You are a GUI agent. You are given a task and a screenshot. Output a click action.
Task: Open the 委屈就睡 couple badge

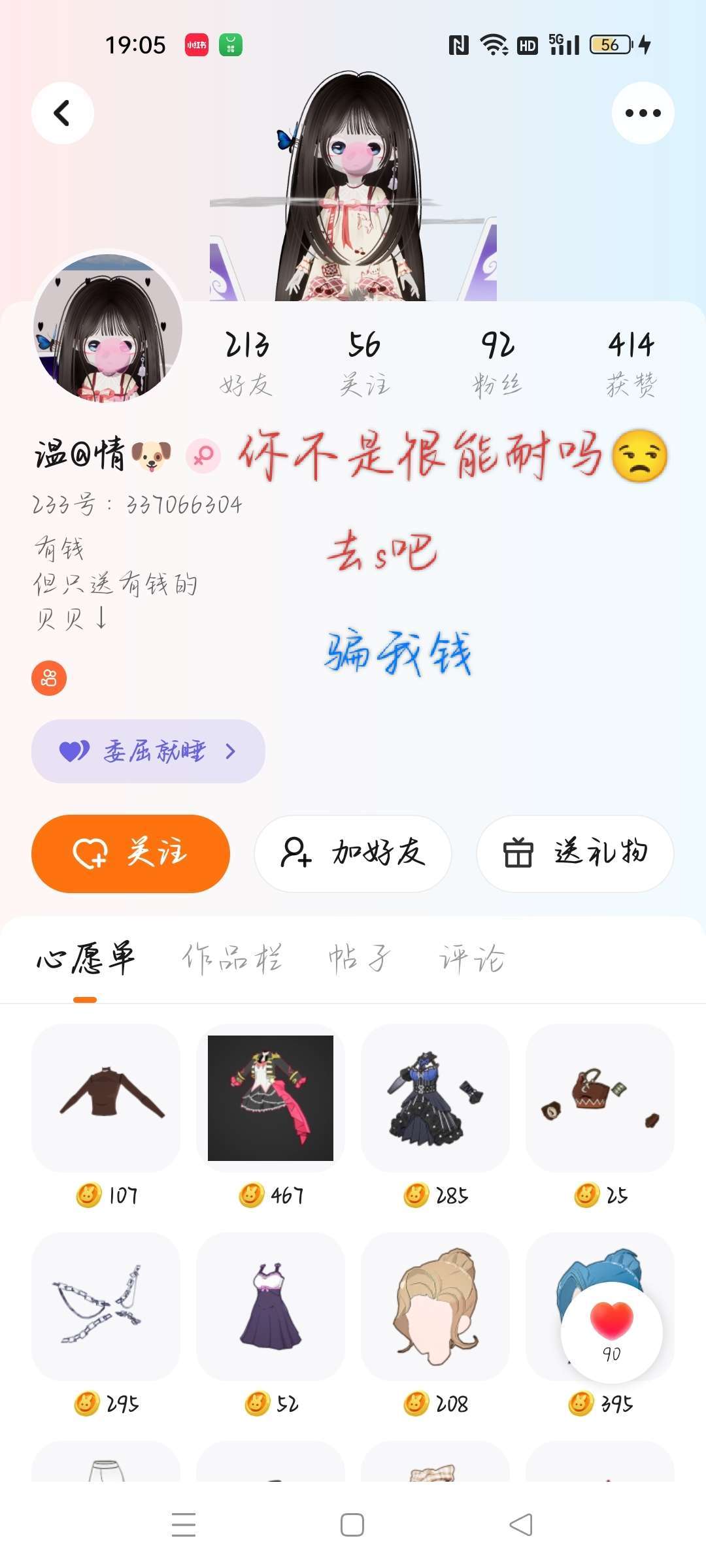(x=148, y=751)
